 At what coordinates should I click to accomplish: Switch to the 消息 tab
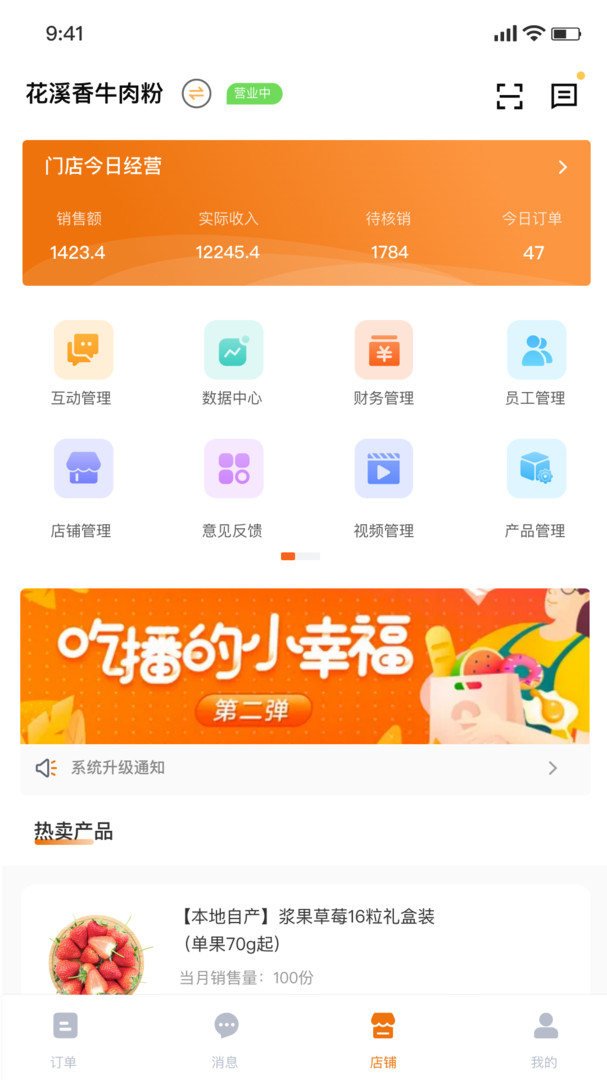(x=226, y=1038)
